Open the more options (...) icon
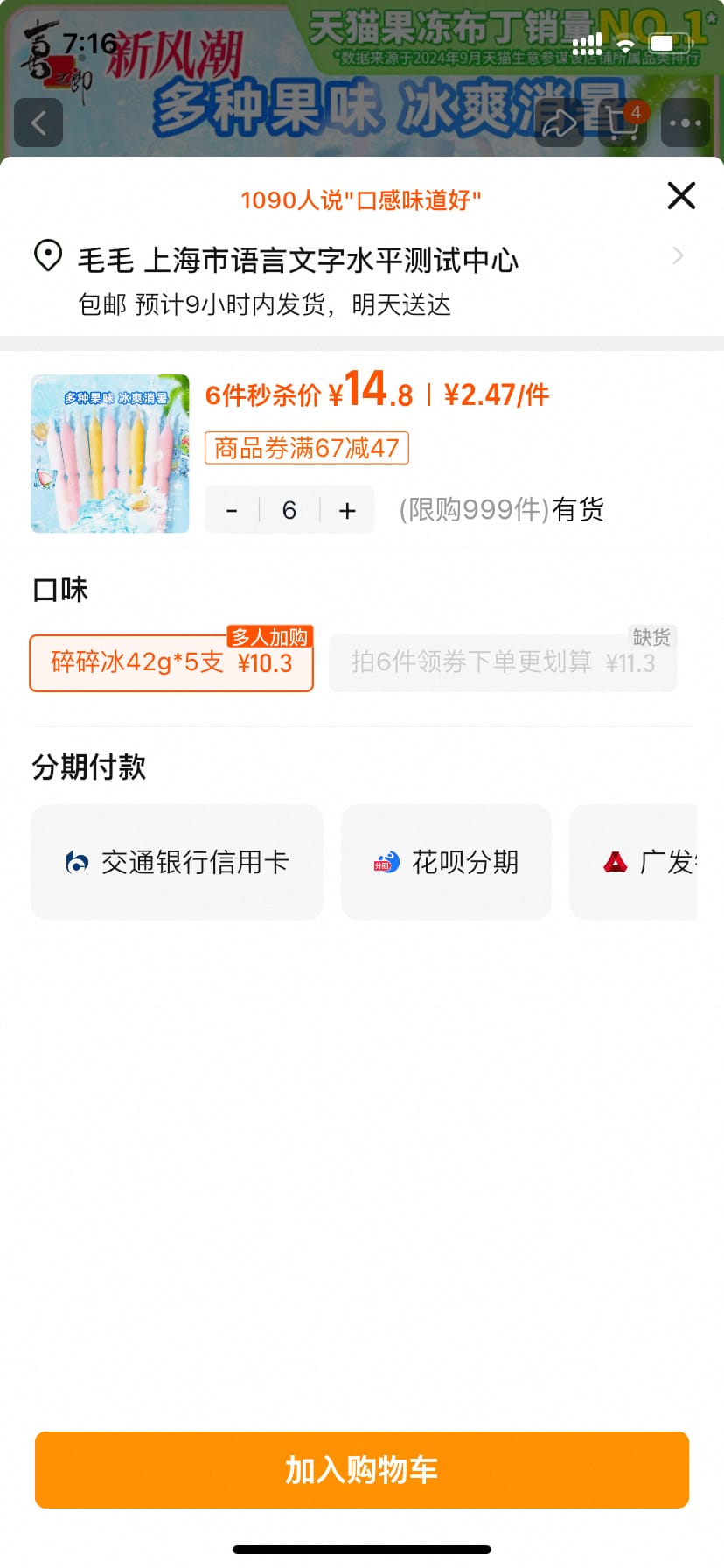Image resolution: width=724 pixels, height=1568 pixels. [685, 122]
